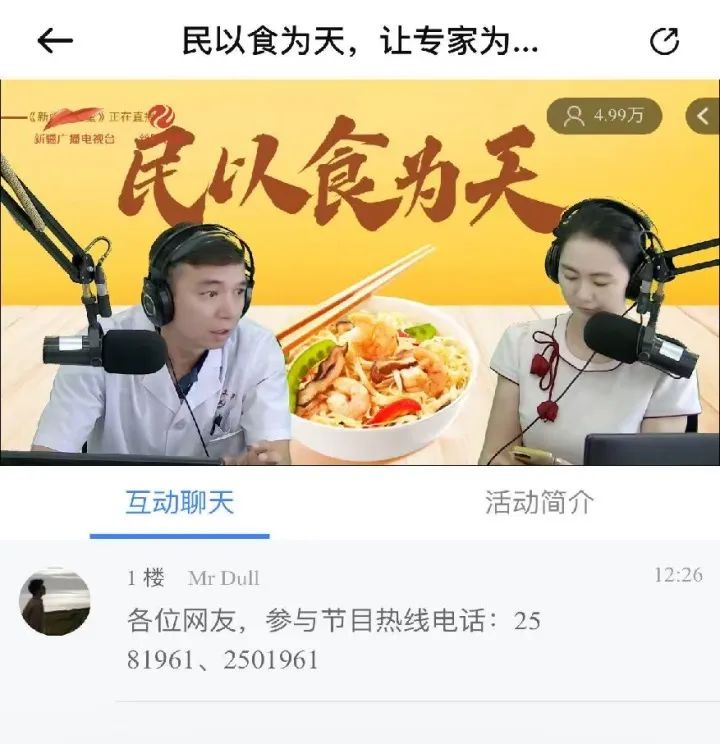This screenshot has height=744, width=720.
Task: Switch to the 活动简介 tab
Action: (539, 502)
